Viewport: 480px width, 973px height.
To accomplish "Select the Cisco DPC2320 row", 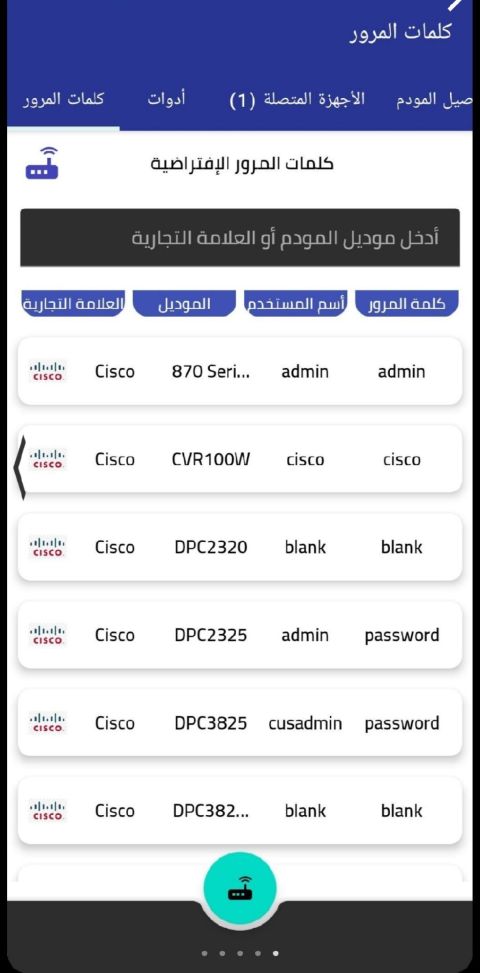I will coord(240,547).
